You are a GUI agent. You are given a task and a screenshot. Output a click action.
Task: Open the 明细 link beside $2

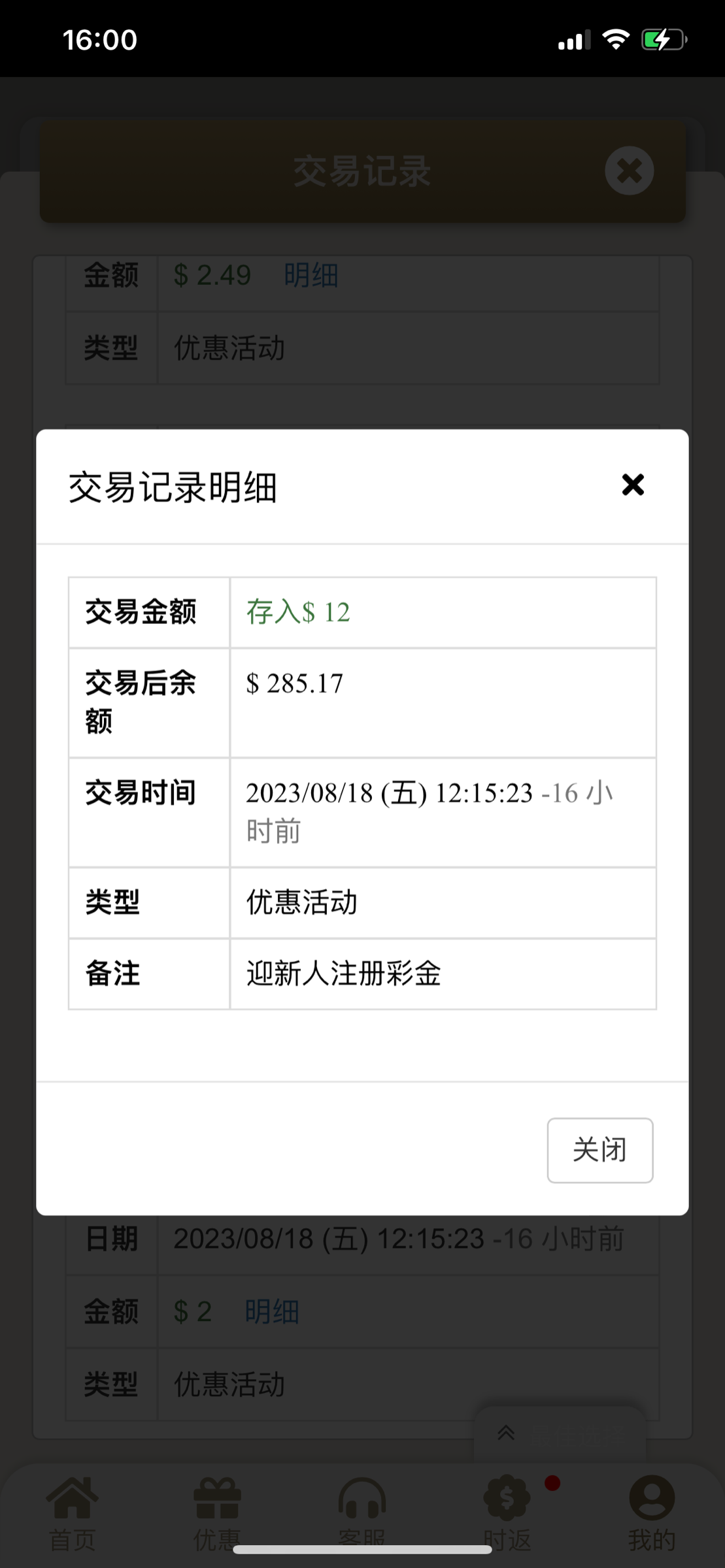click(x=271, y=1312)
